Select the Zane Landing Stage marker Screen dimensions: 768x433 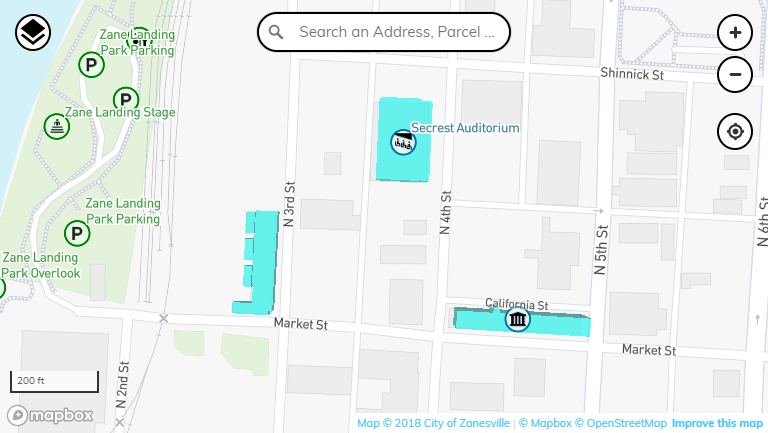coord(58,126)
